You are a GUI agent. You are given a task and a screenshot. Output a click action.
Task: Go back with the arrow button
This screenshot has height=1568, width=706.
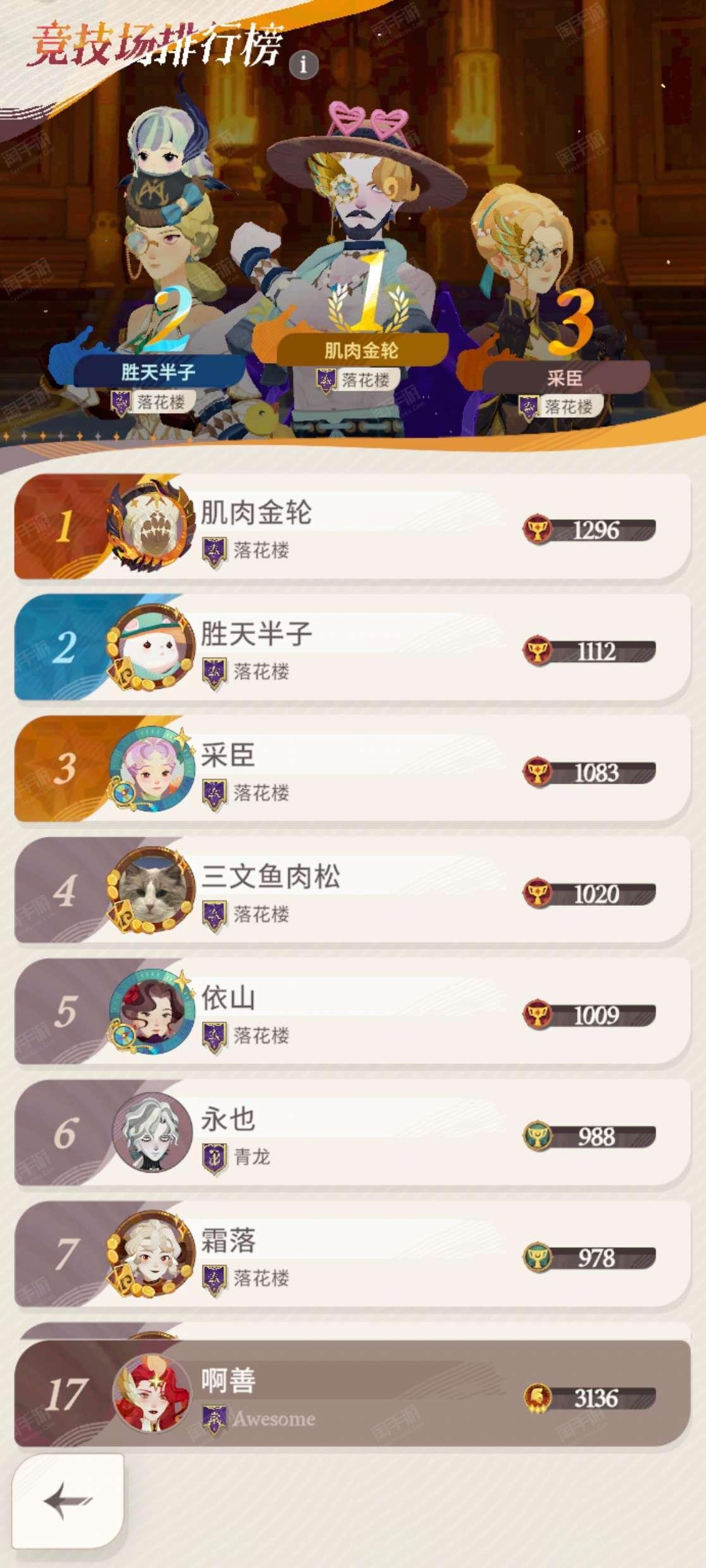[68, 1500]
